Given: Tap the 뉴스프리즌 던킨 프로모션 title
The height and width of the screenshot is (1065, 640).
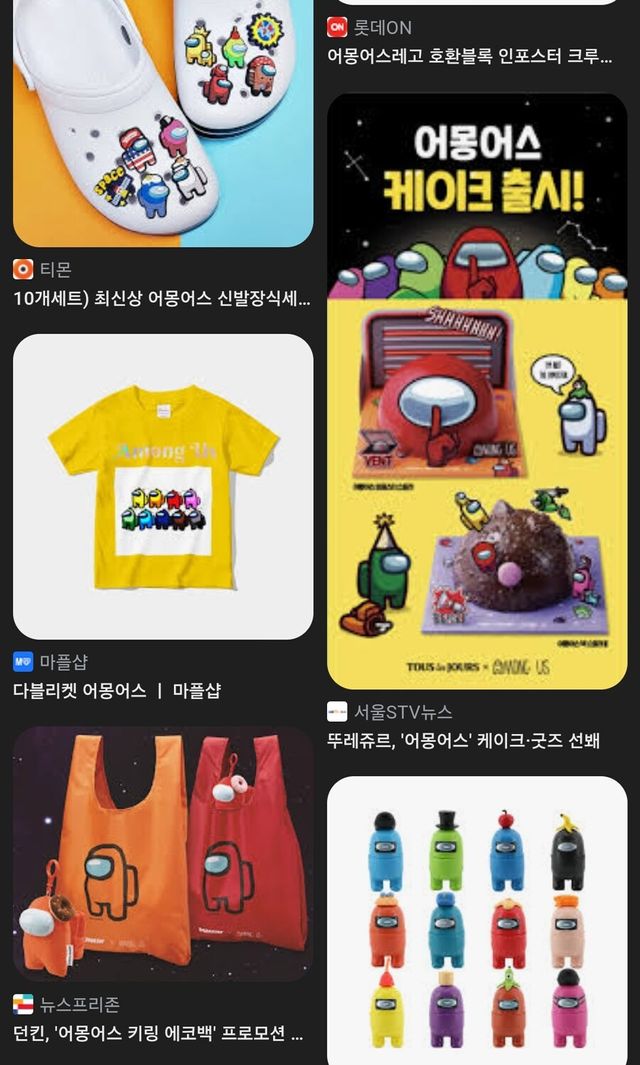Looking at the screenshot, I should tap(158, 1033).
